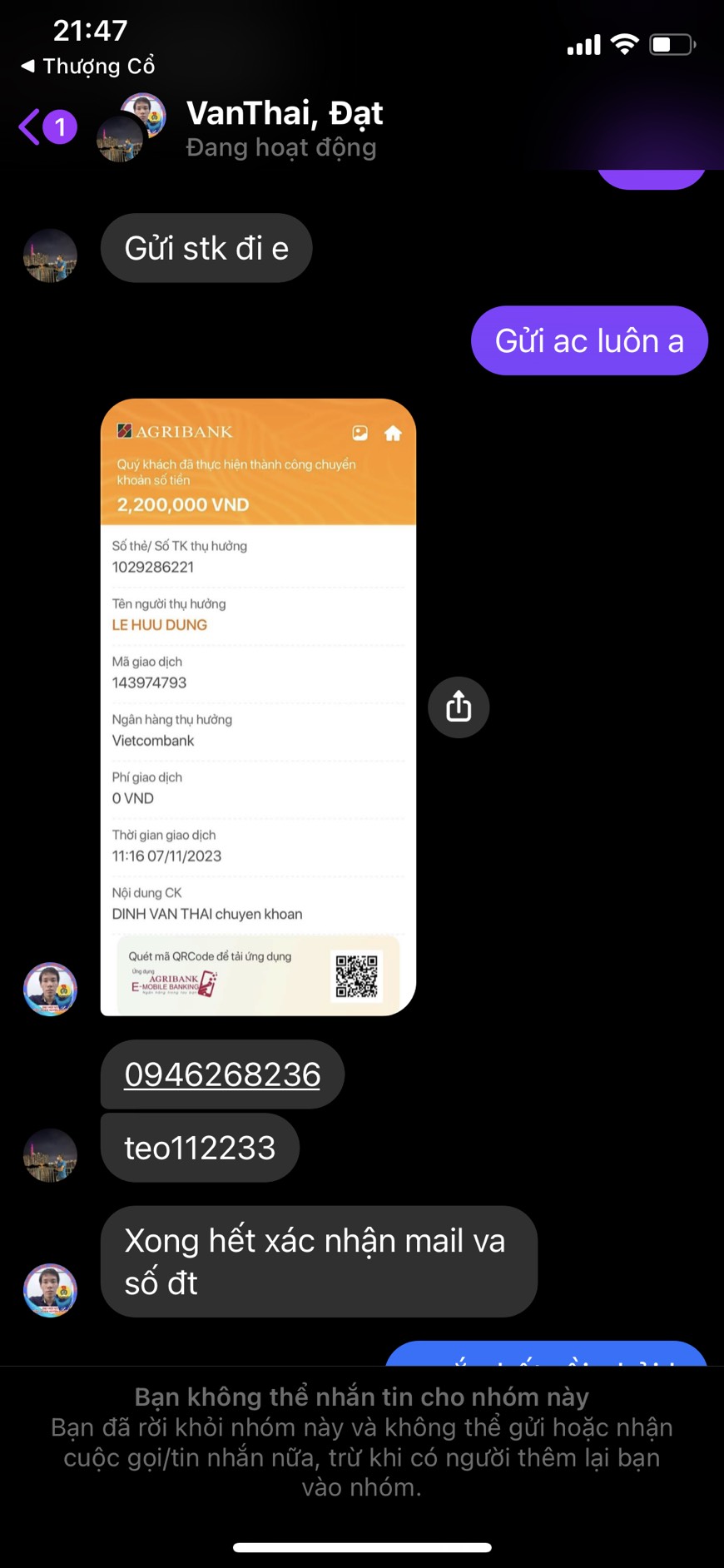724x1568 pixels.
Task: Return to the Thượng Cổ app
Action: (x=87, y=66)
